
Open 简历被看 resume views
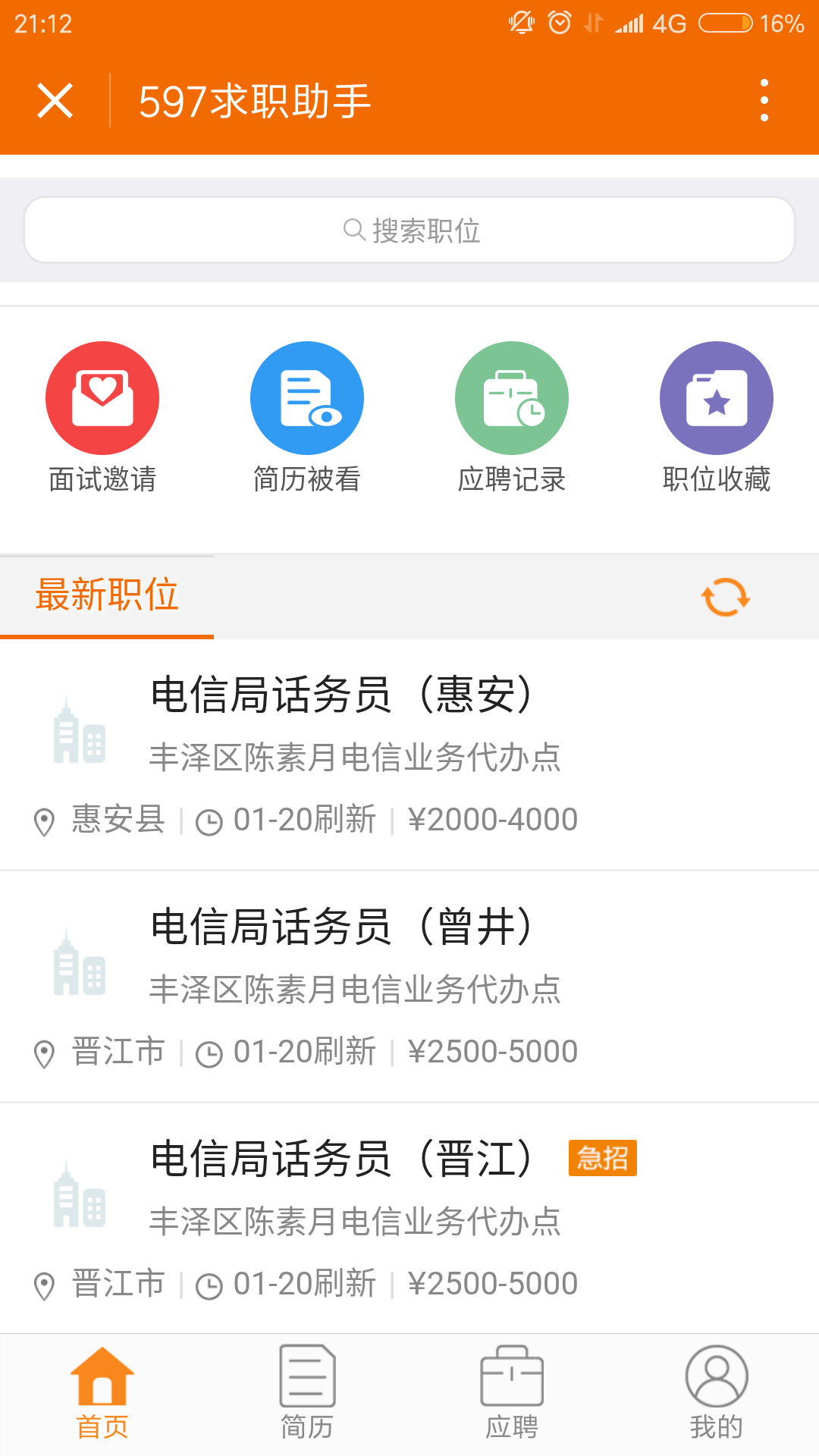click(x=307, y=418)
